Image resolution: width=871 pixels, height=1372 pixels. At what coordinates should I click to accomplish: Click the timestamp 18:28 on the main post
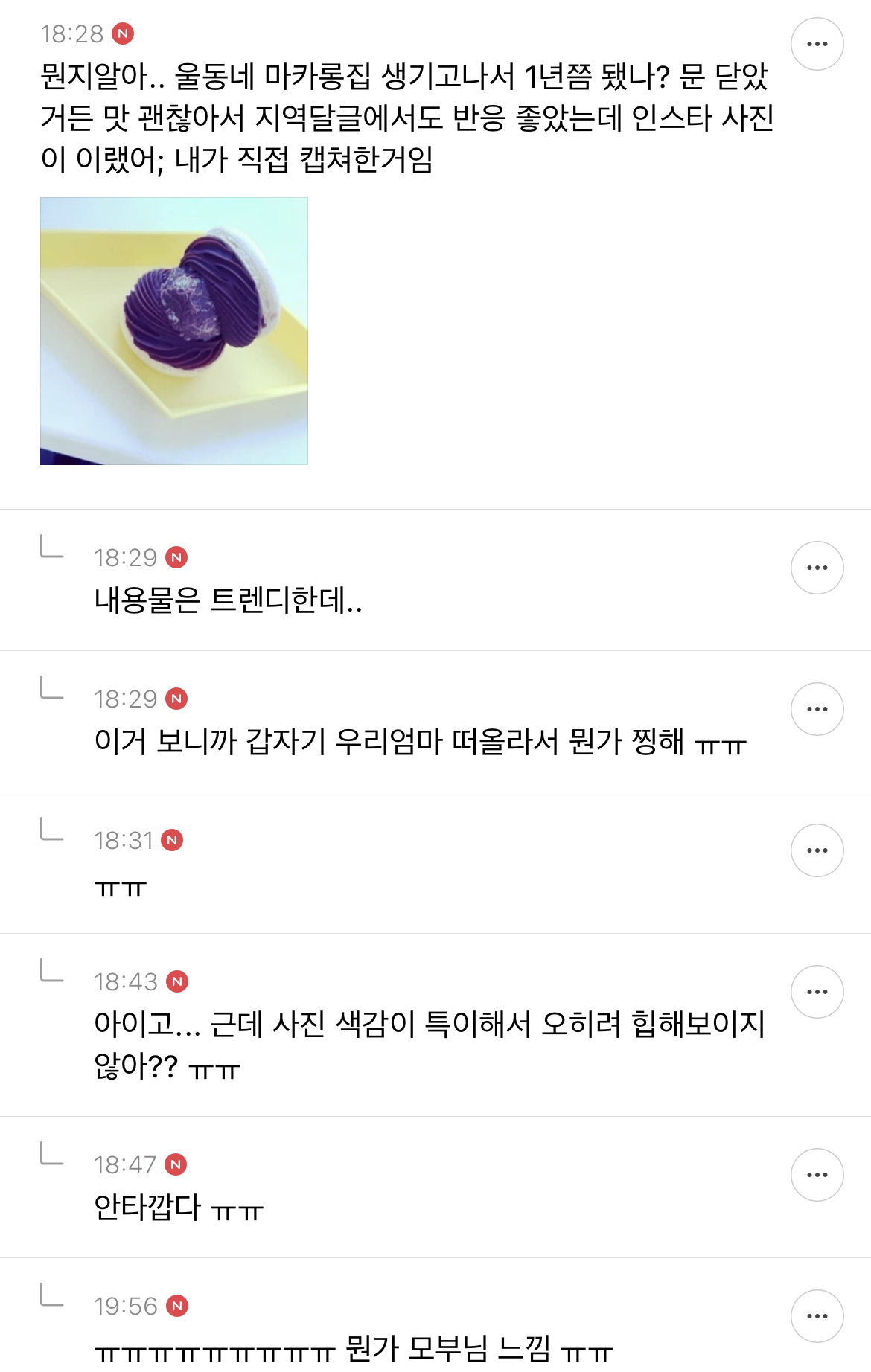(x=71, y=33)
